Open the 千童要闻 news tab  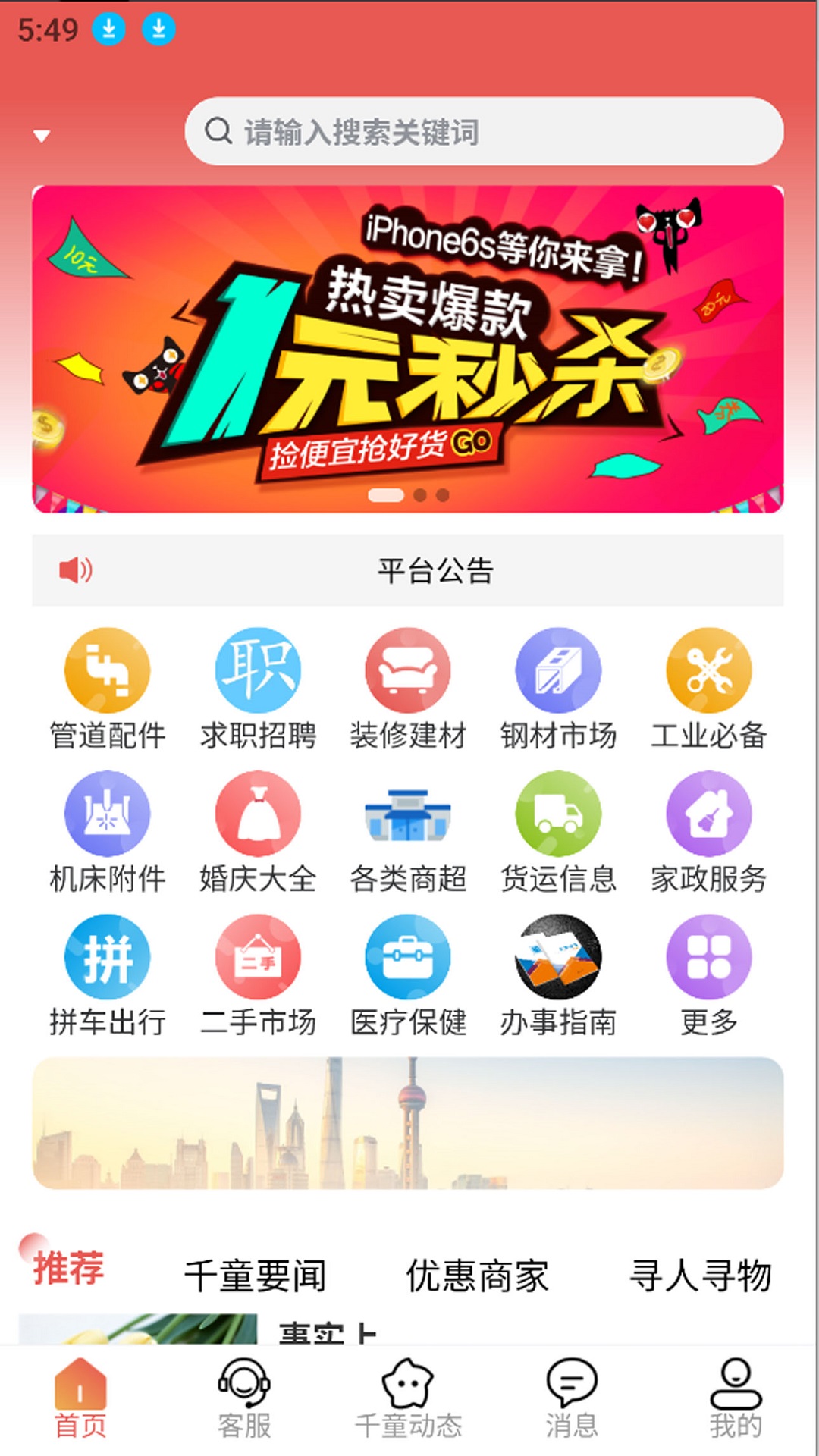click(x=258, y=1272)
